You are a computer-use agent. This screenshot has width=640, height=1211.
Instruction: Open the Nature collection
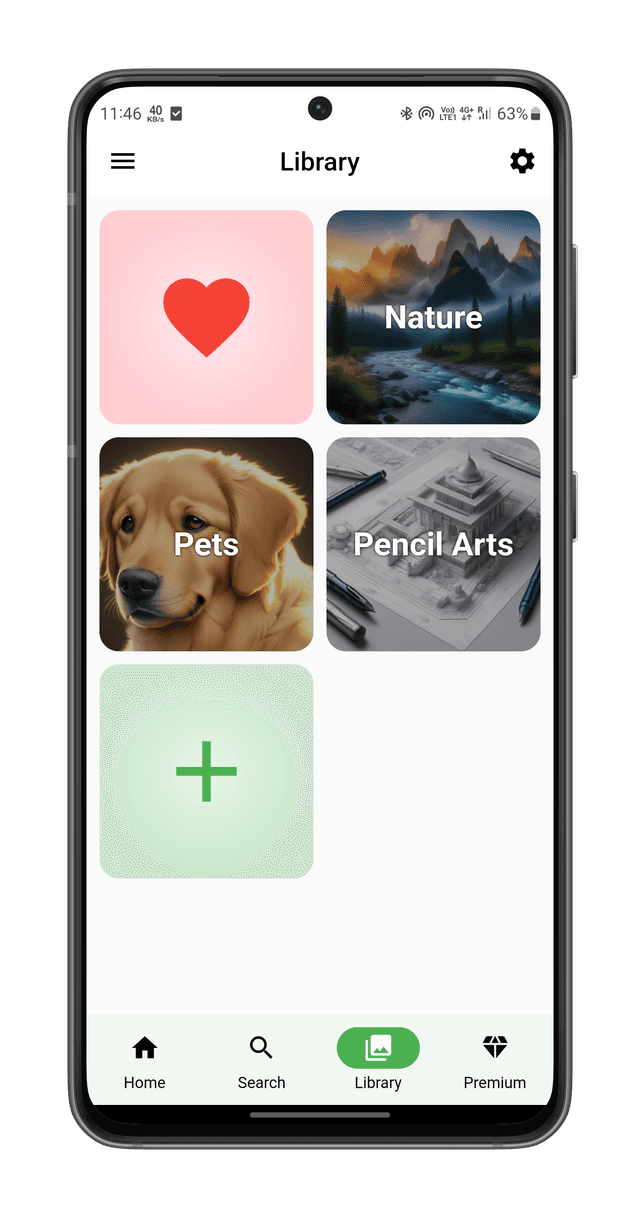click(x=433, y=317)
